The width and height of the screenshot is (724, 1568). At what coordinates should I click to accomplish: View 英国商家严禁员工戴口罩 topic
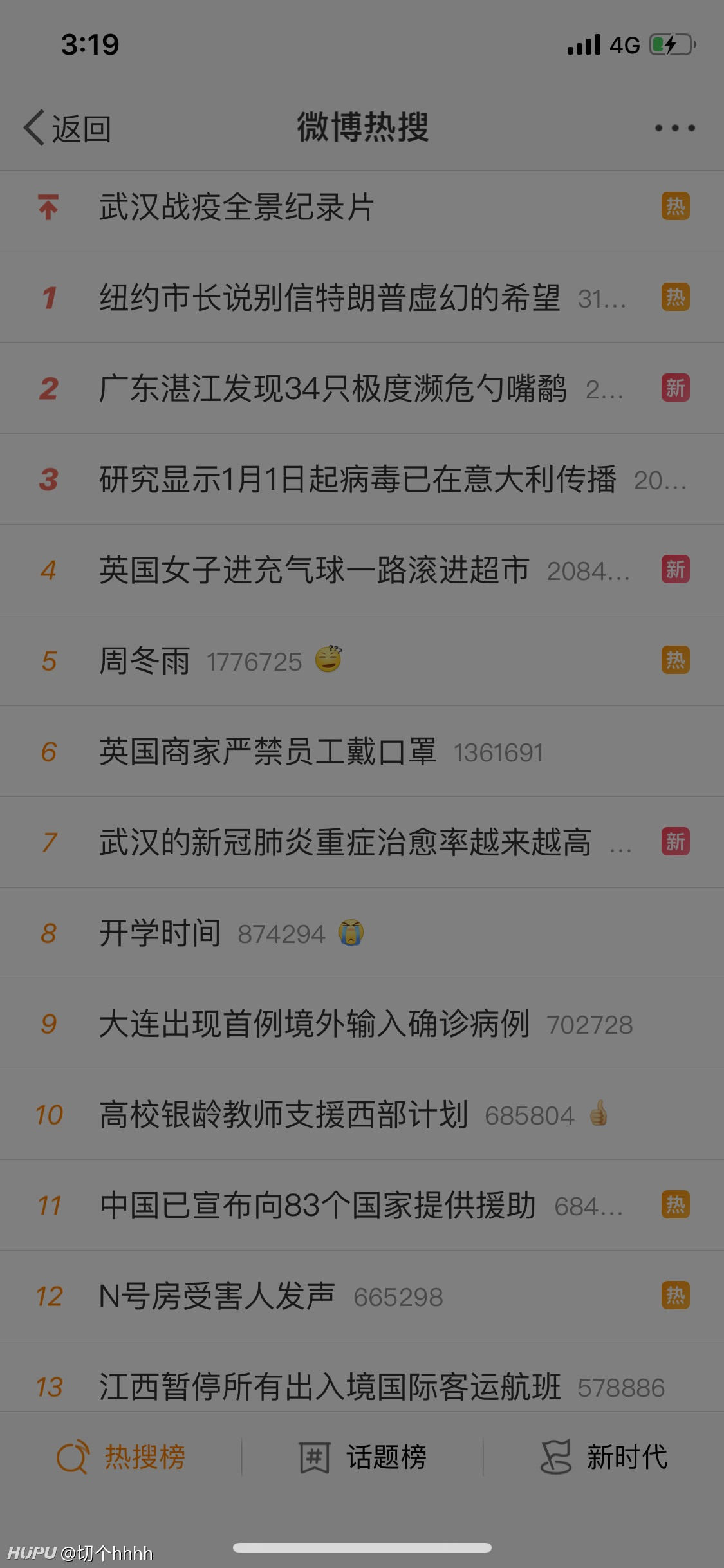362,752
